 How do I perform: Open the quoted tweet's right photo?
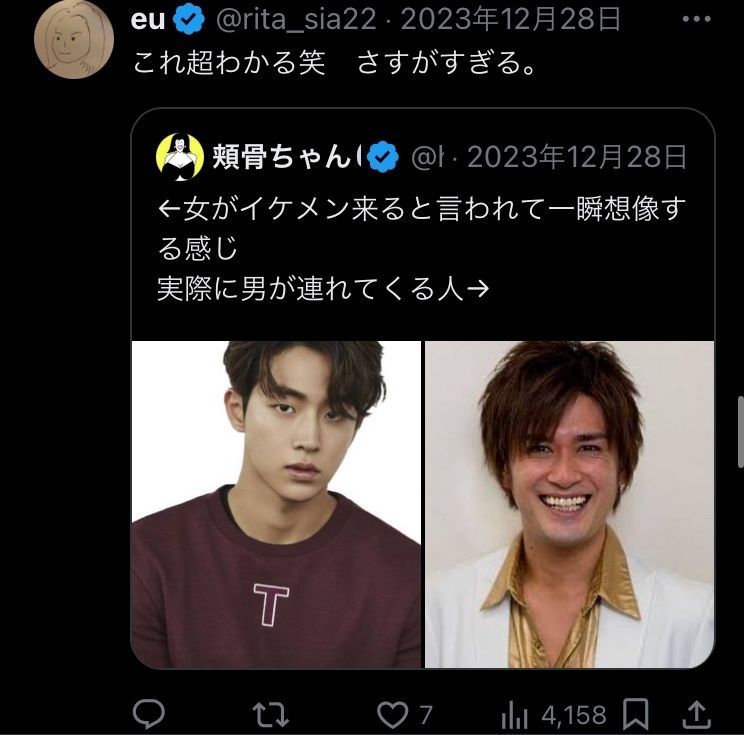pos(569,504)
